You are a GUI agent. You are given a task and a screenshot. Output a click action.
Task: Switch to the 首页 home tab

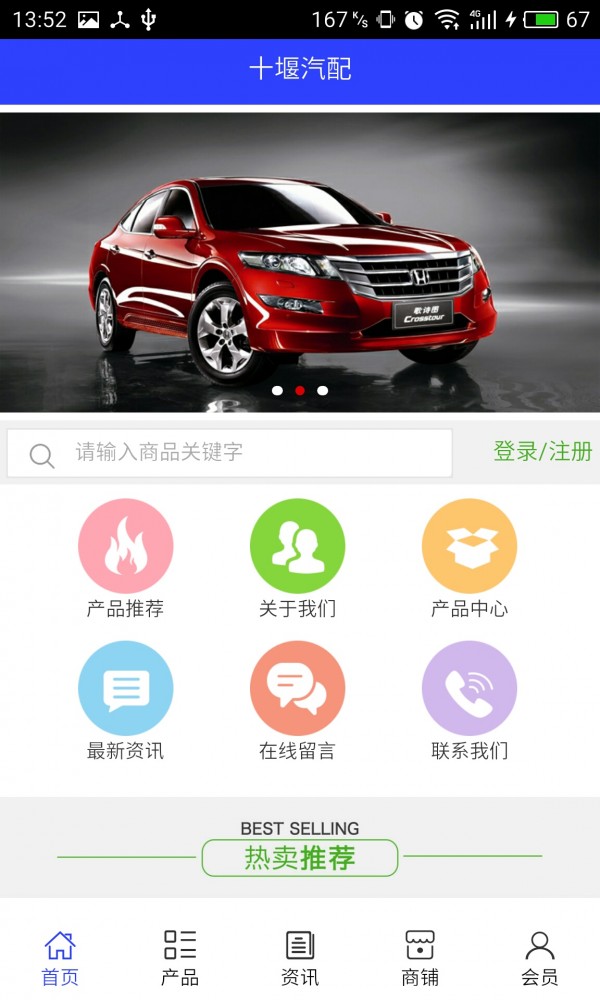[60, 957]
